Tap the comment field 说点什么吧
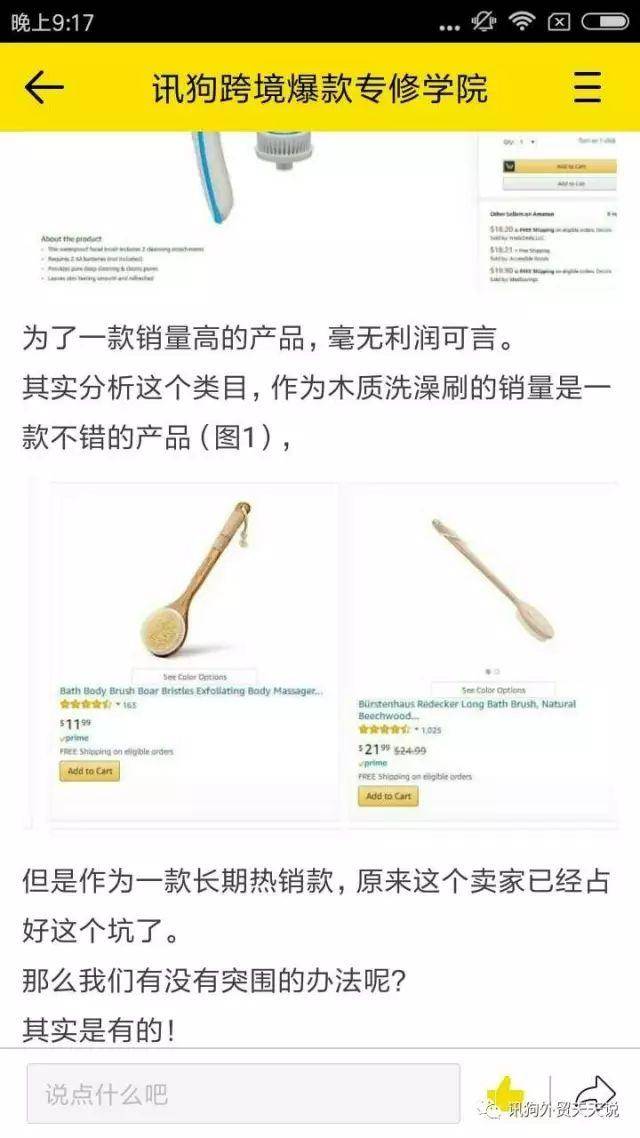The image size is (640, 1138). (243, 1093)
